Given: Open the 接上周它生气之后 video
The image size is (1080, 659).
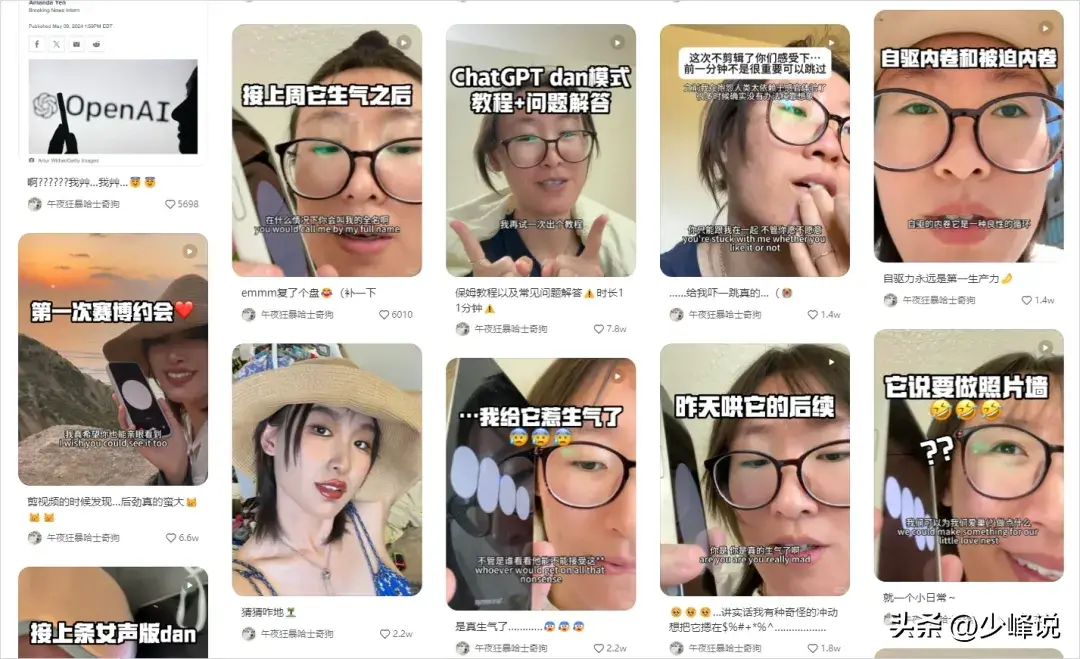Looking at the screenshot, I should coord(327,150).
